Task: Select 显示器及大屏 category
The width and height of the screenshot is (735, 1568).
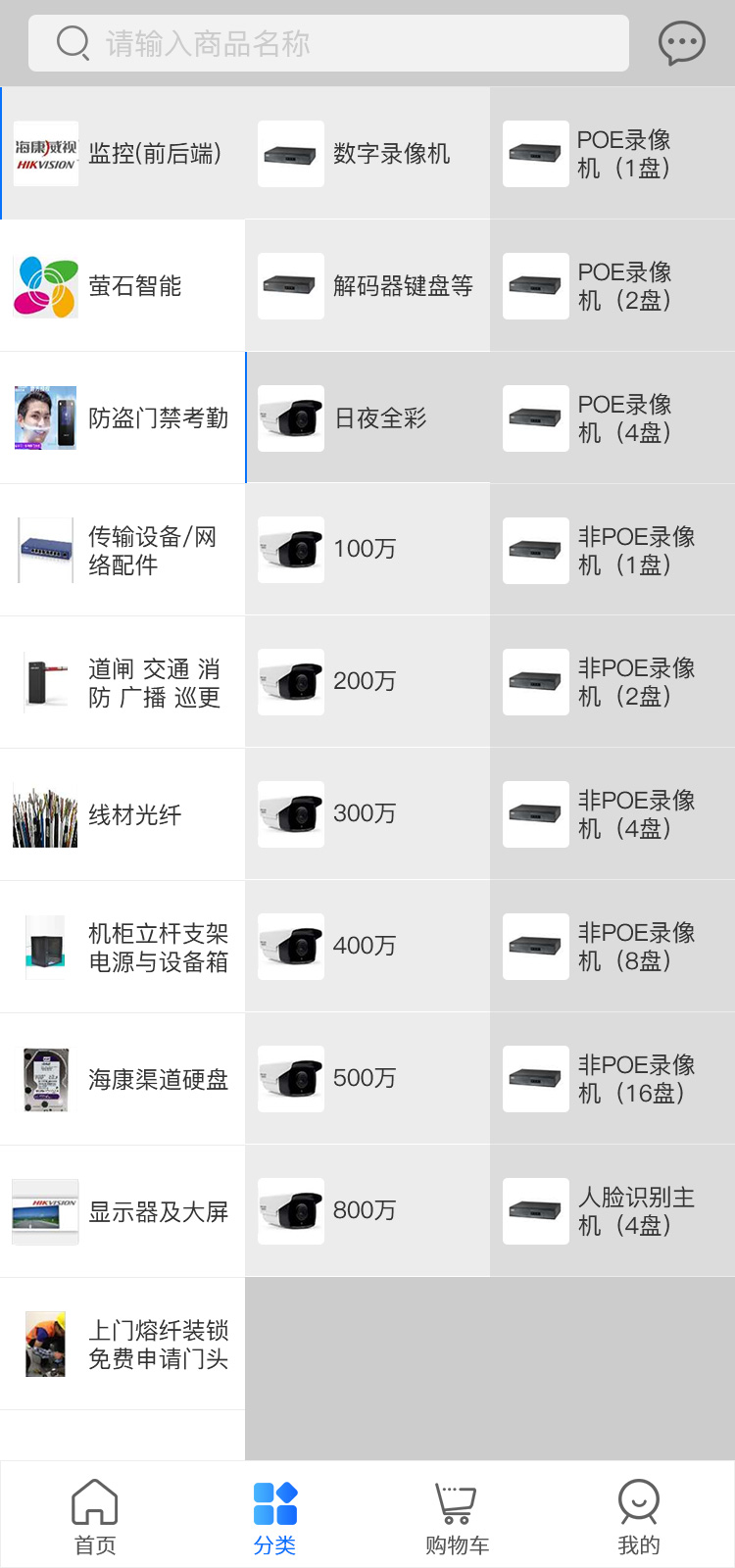Action: pos(122,1212)
